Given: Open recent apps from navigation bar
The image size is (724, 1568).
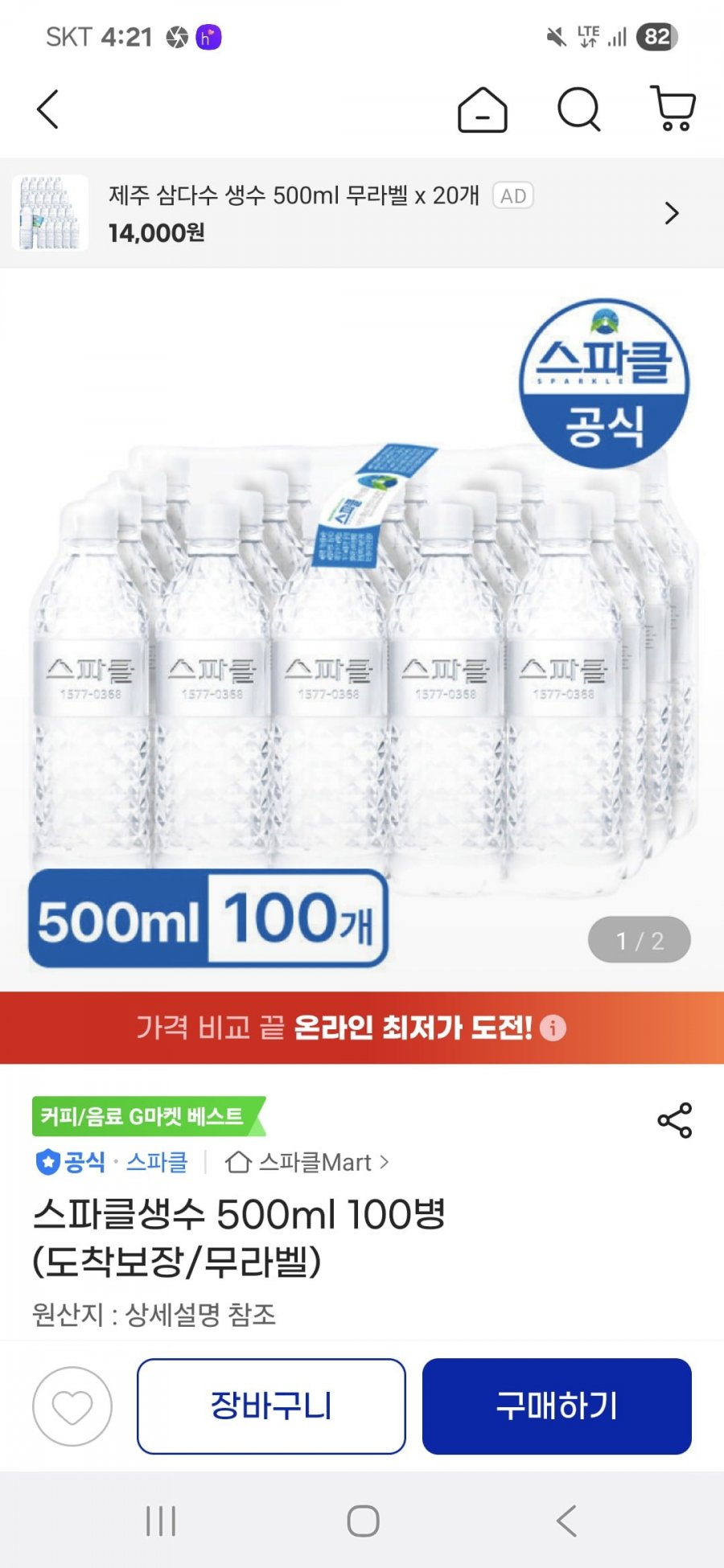Looking at the screenshot, I should tap(161, 1521).
